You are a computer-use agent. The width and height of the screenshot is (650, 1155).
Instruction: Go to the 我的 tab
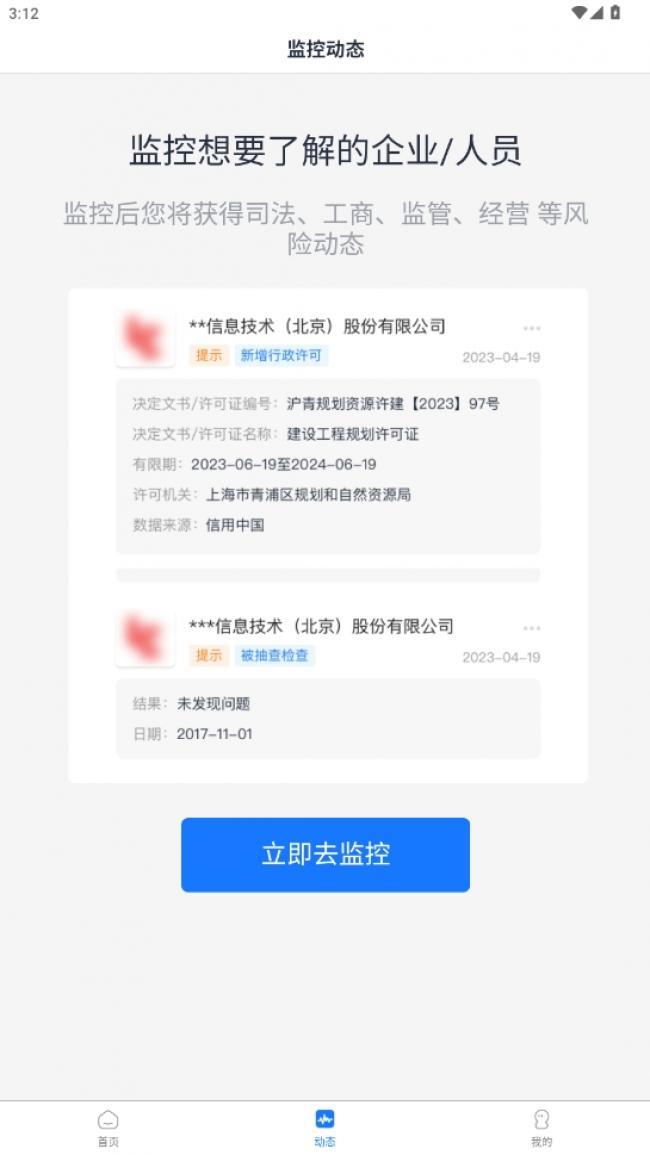tap(541, 1127)
